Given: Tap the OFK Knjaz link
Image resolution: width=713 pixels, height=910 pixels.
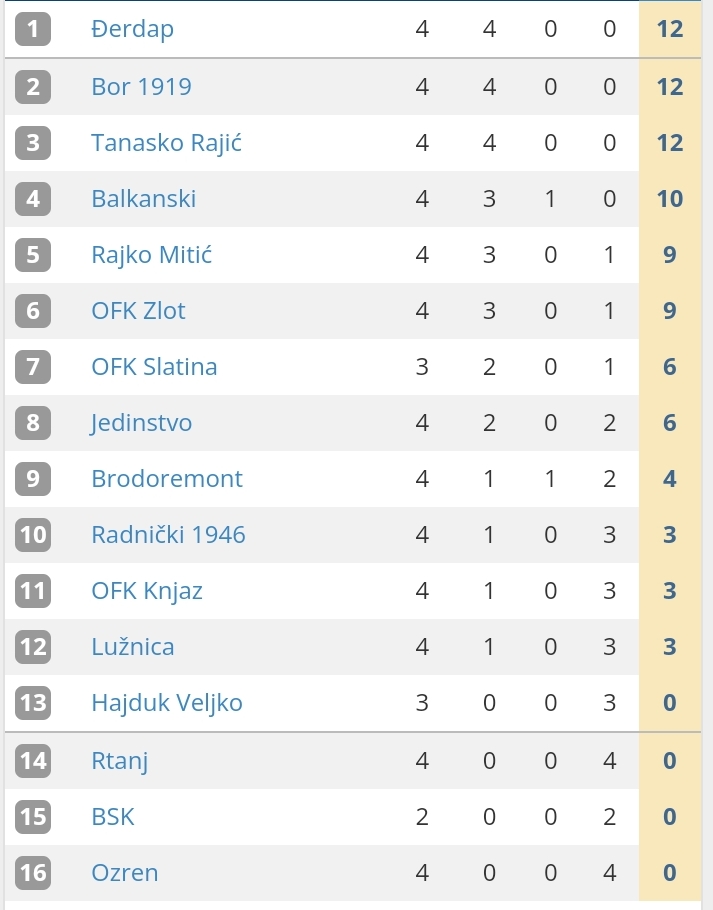Looking at the screenshot, I should (x=146, y=590).
